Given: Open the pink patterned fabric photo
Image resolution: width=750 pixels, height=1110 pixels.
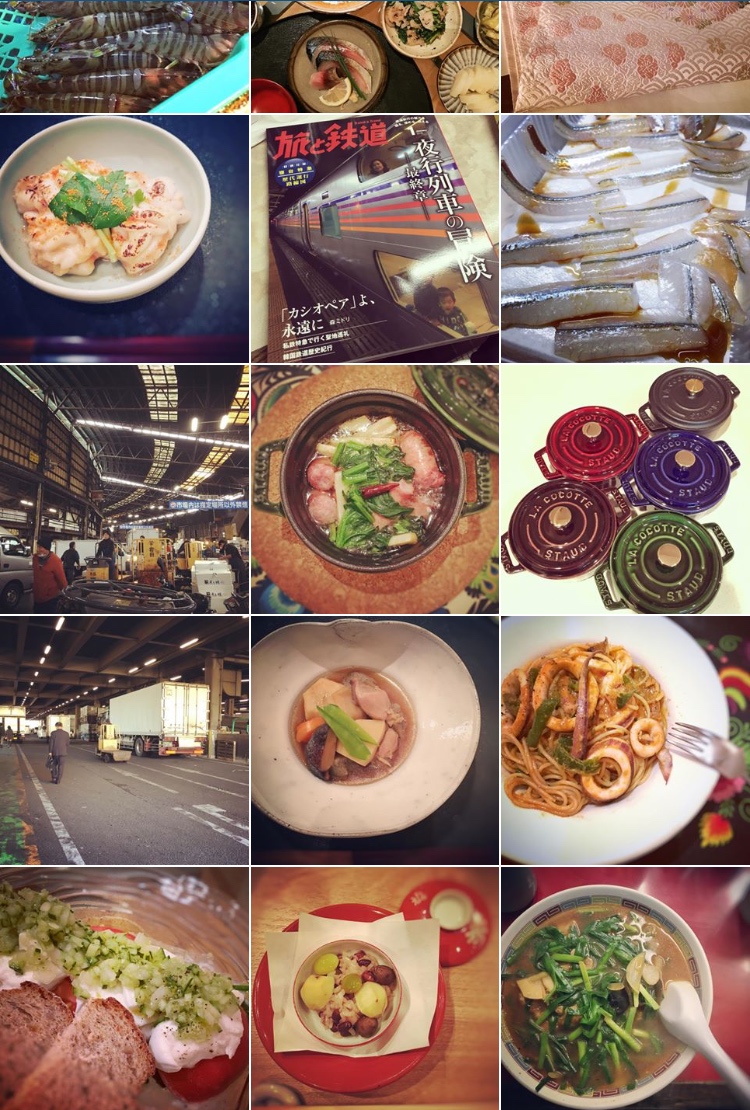Looking at the screenshot, I should click(625, 56).
